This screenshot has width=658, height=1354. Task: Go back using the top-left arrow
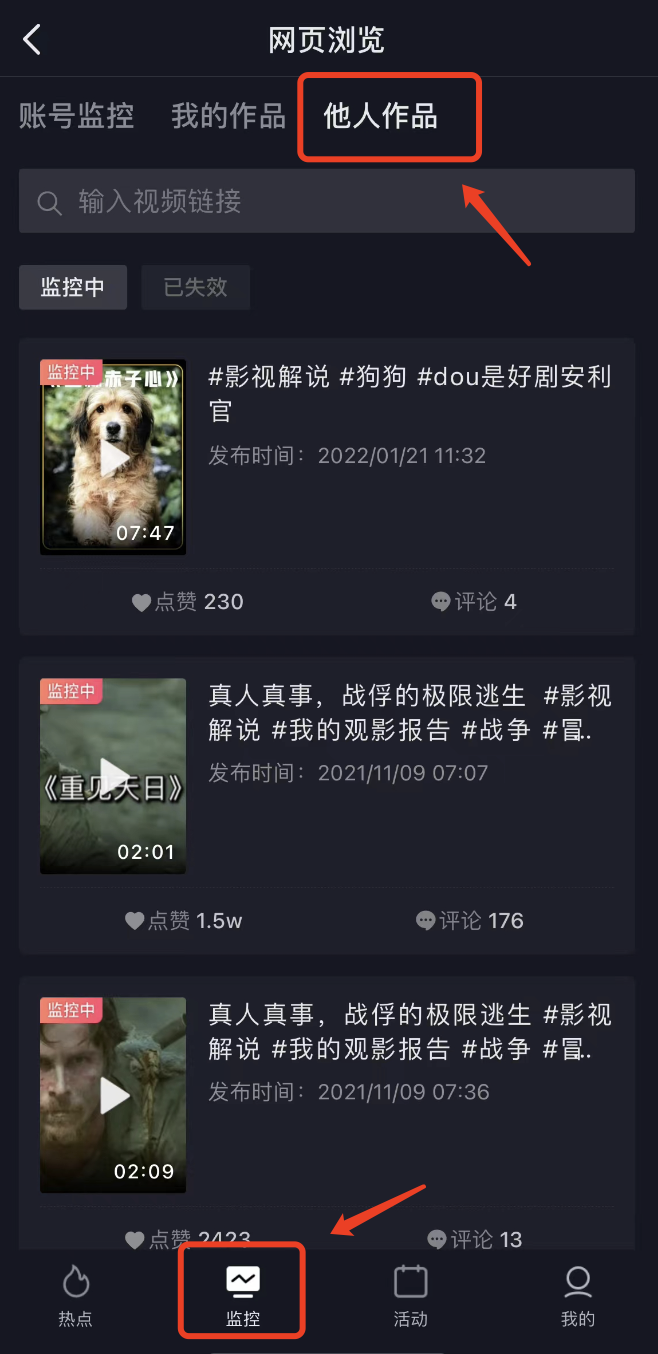pos(33,40)
